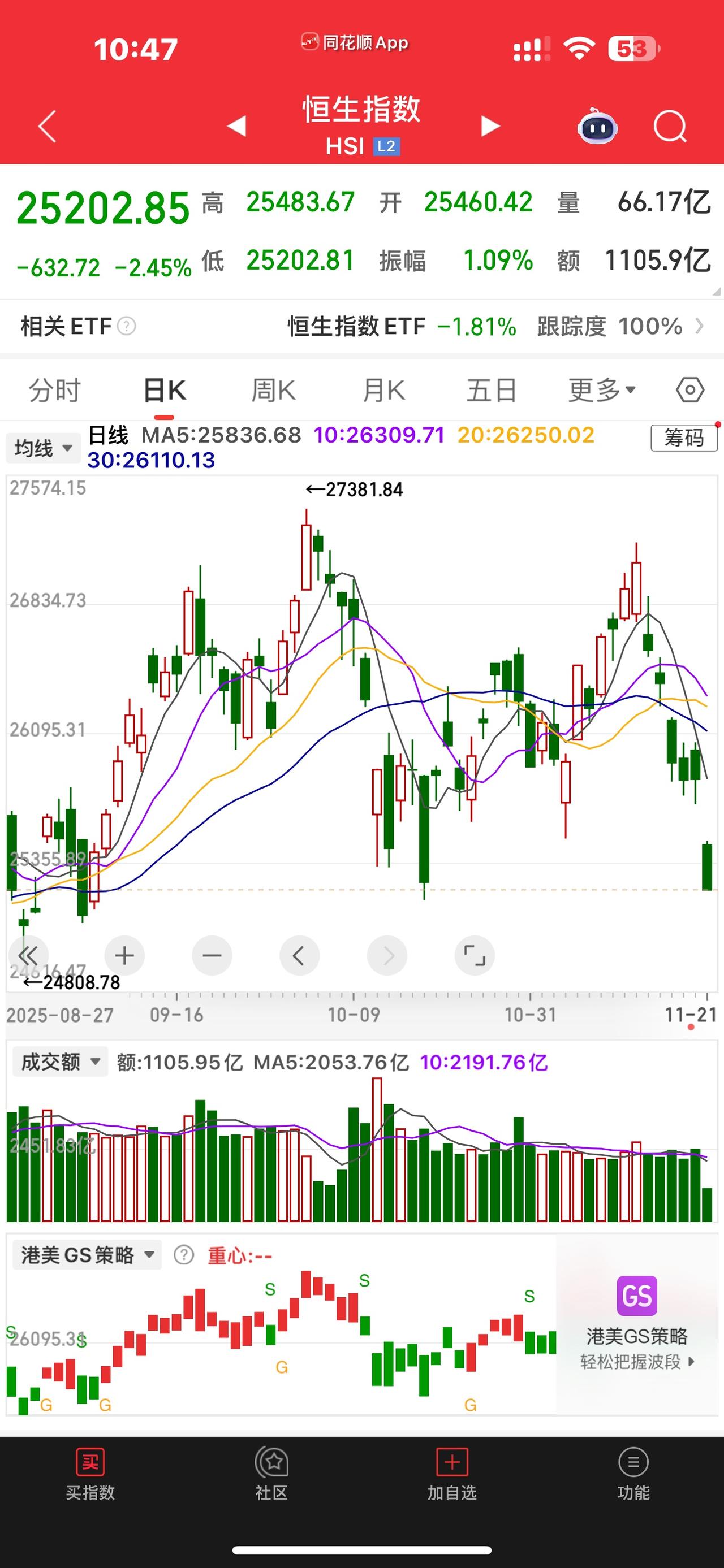
Task: Open the search magnifier
Action: [x=670, y=126]
